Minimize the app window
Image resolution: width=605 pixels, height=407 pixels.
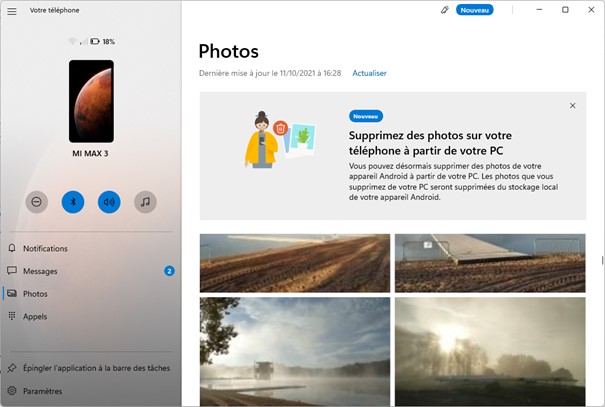[540, 10]
